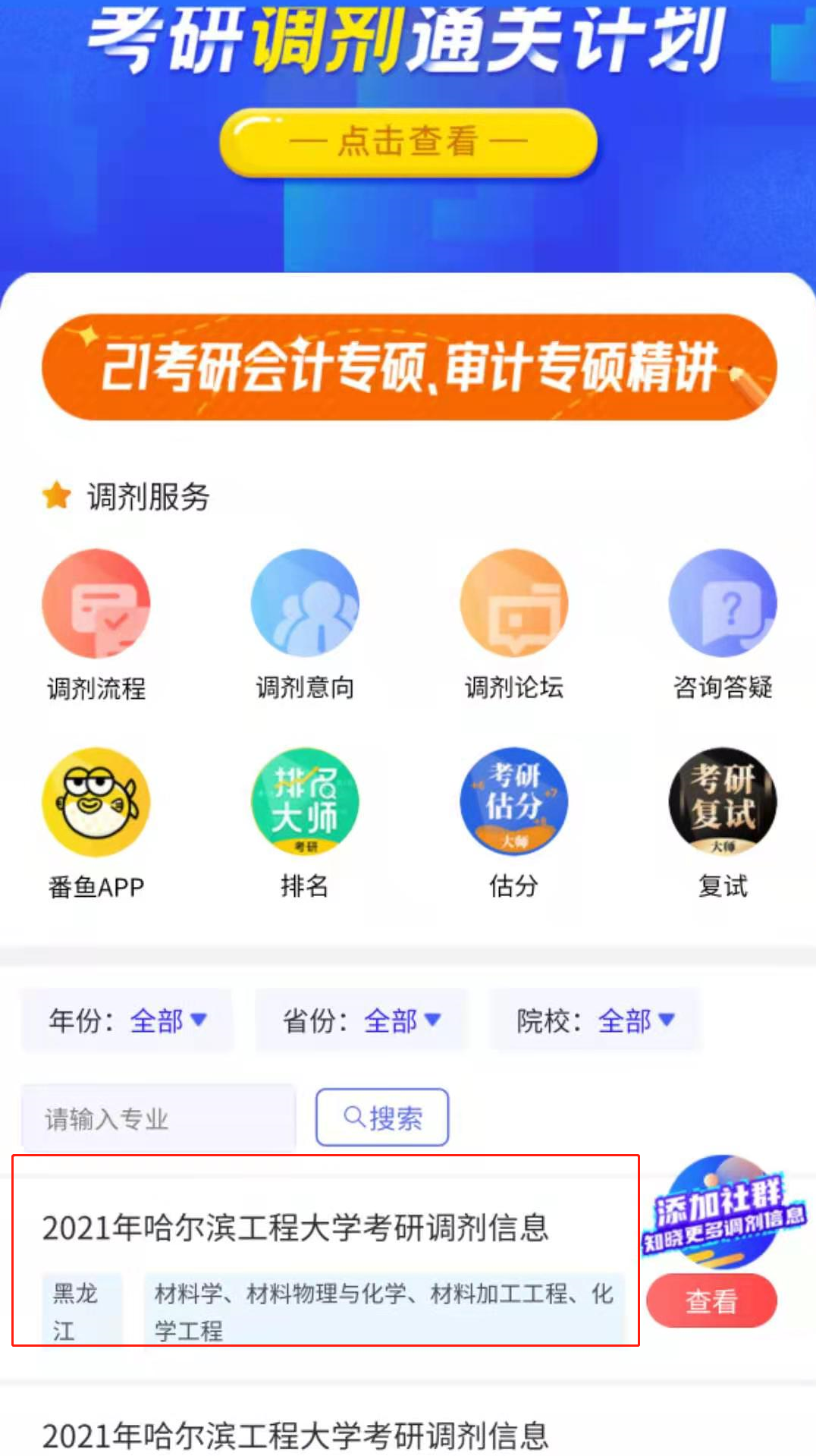Select the 调剂意向 icon
The width and height of the screenshot is (816, 1456).
[x=306, y=603]
